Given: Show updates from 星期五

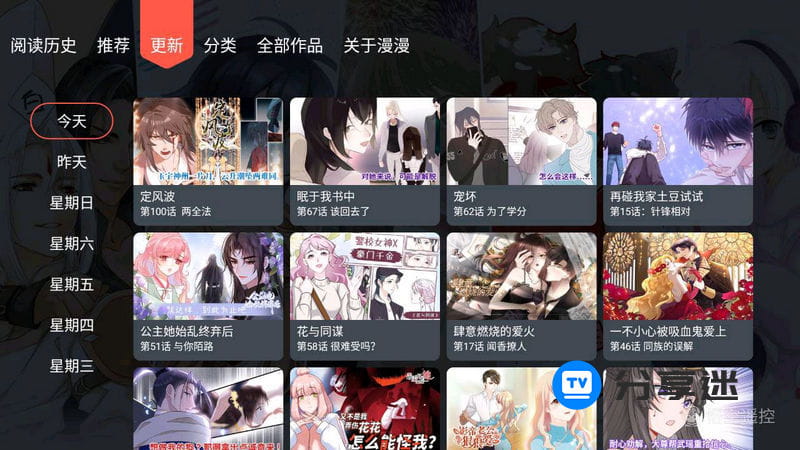Looking at the screenshot, I should click(x=72, y=285).
